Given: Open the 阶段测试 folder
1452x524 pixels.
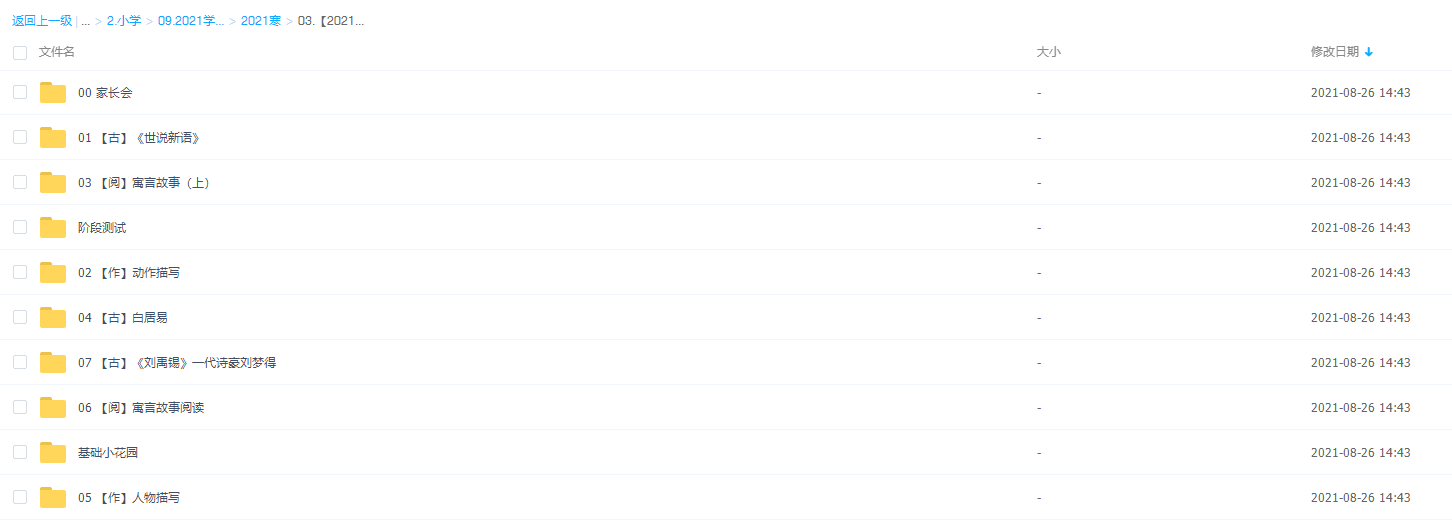Looking at the screenshot, I should (x=102, y=228).
